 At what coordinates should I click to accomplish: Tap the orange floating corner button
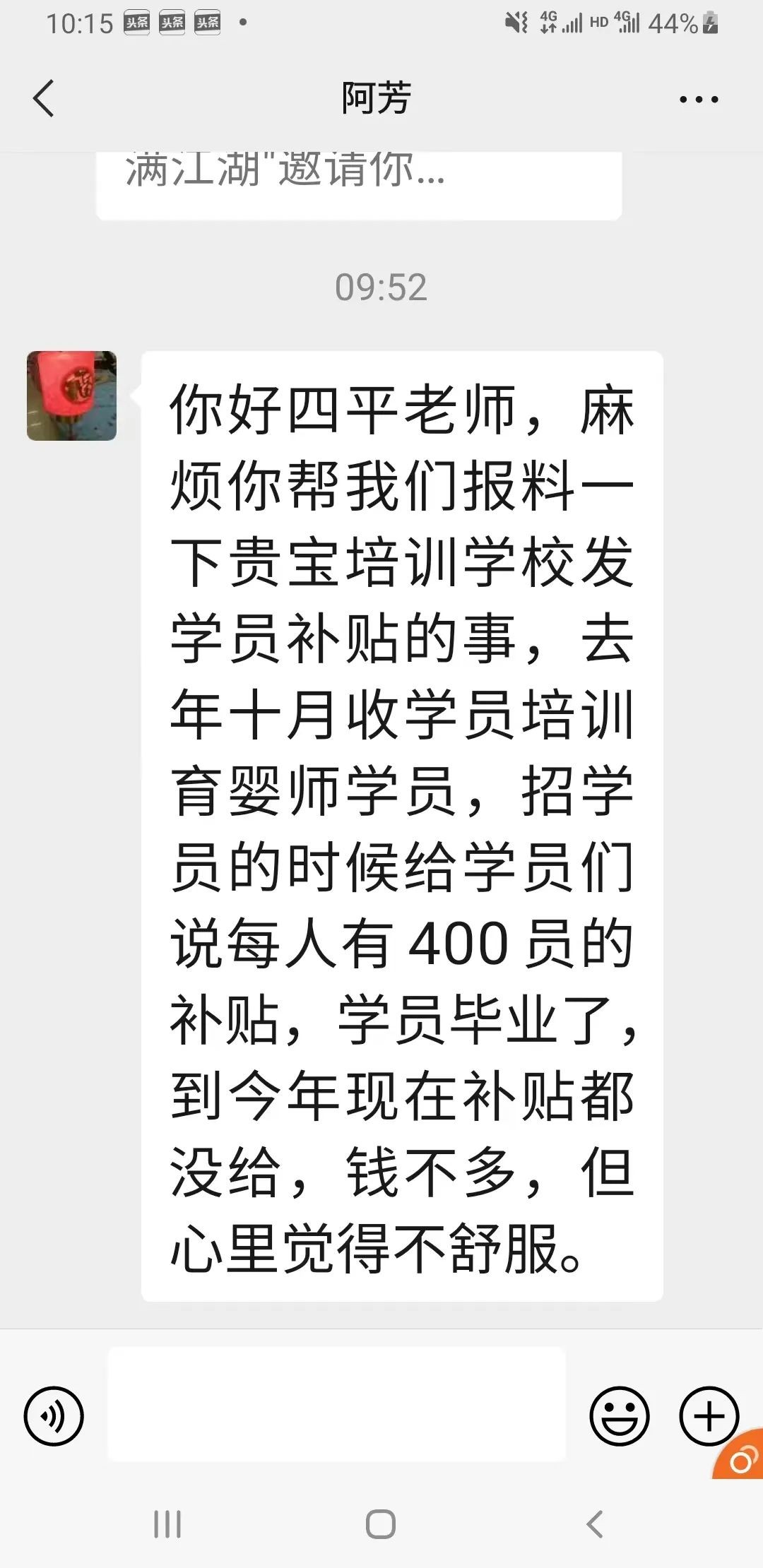tap(742, 1457)
